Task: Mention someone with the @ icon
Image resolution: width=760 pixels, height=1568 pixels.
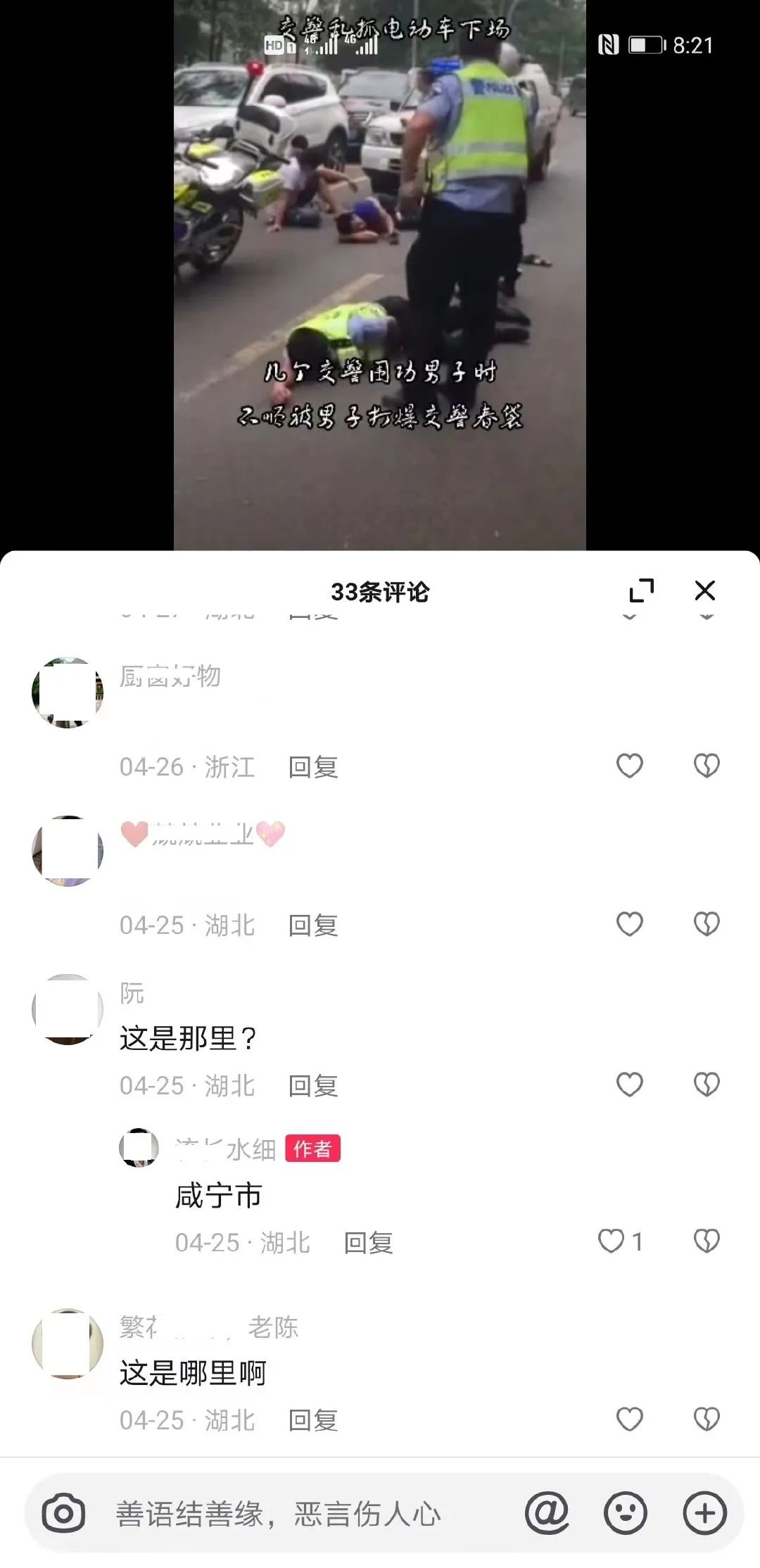Action: [547, 1513]
